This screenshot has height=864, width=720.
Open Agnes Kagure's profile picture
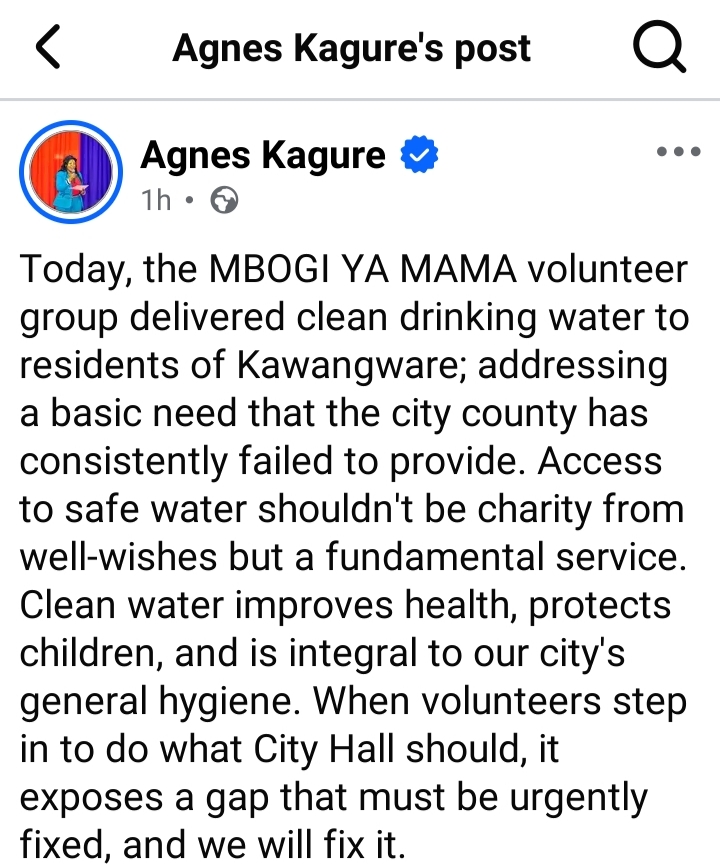coord(70,170)
